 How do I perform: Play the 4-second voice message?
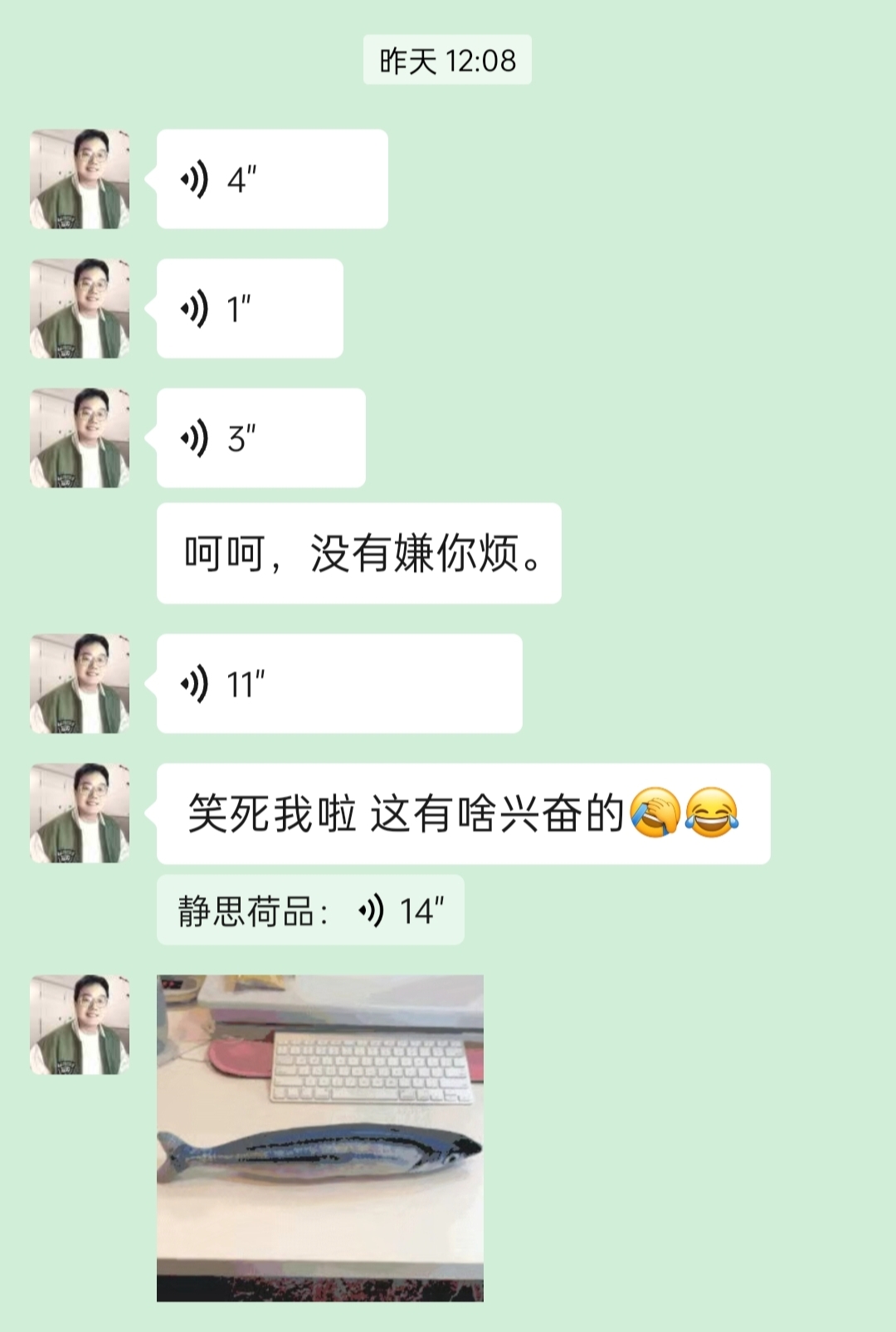[x=271, y=179]
